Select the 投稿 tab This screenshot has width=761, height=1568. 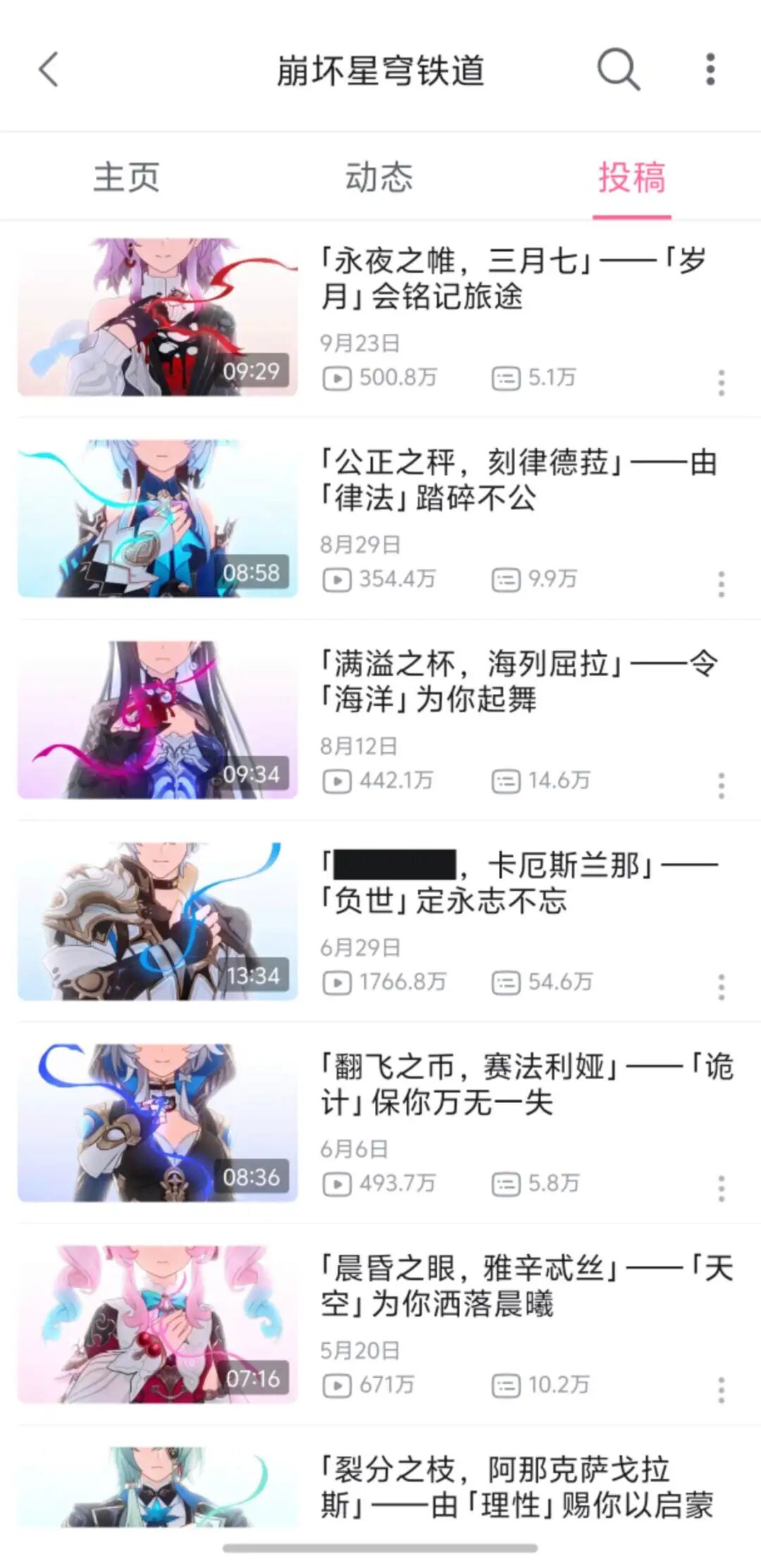632,178
